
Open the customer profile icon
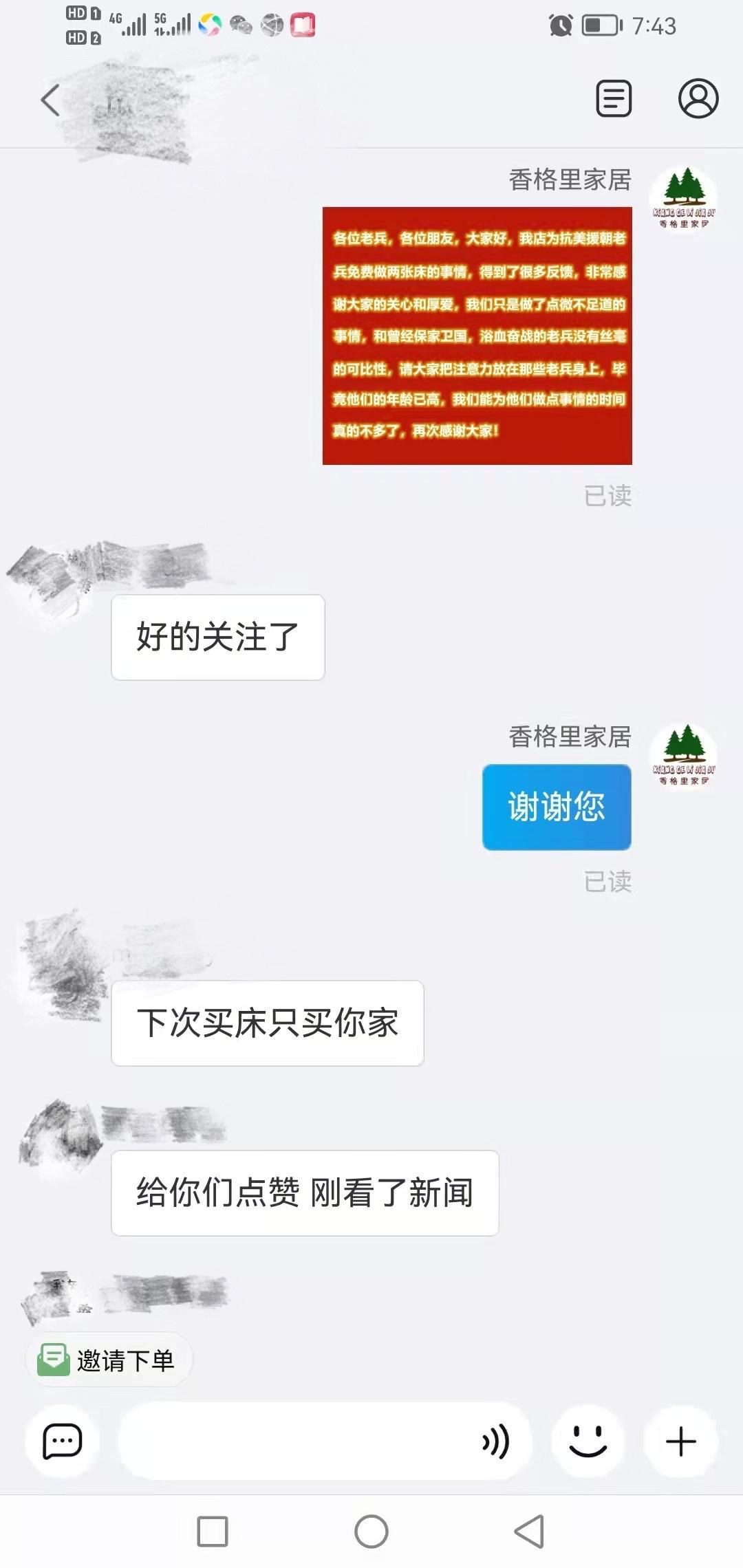click(x=698, y=98)
